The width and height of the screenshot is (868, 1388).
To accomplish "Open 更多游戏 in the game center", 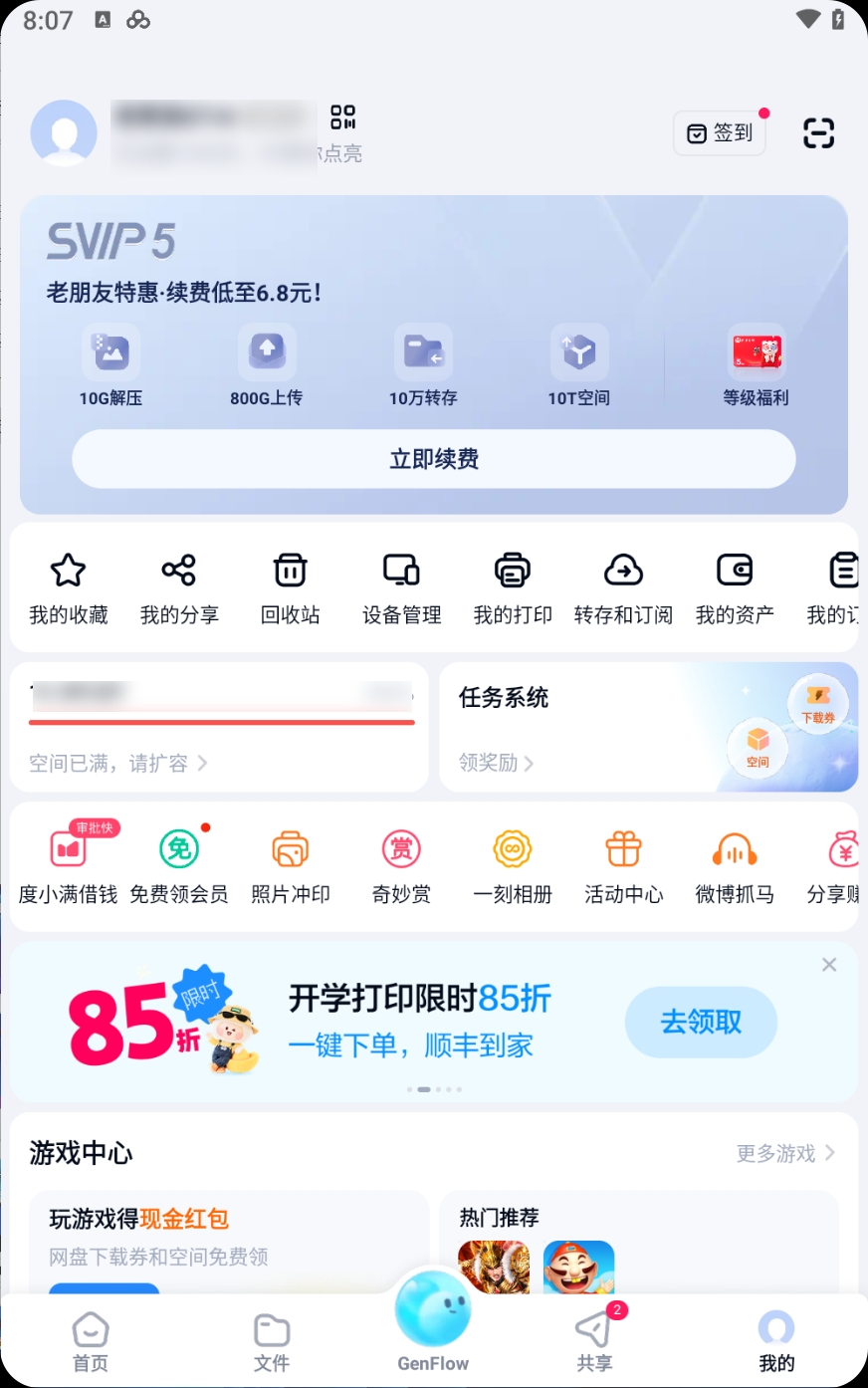I will (785, 1153).
